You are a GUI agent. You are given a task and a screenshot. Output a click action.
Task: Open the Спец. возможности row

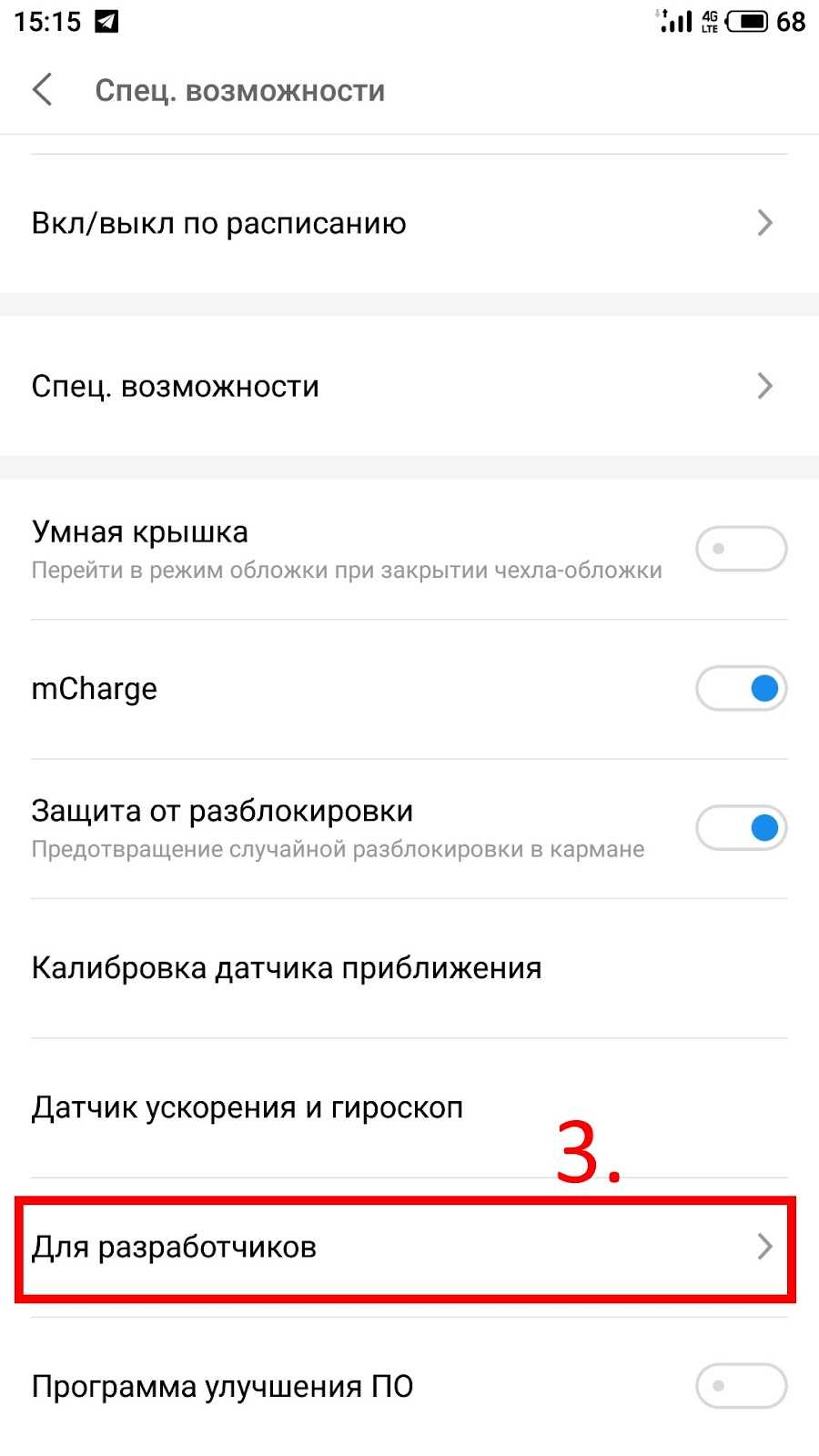pyautogui.click(x=409, y=386)
